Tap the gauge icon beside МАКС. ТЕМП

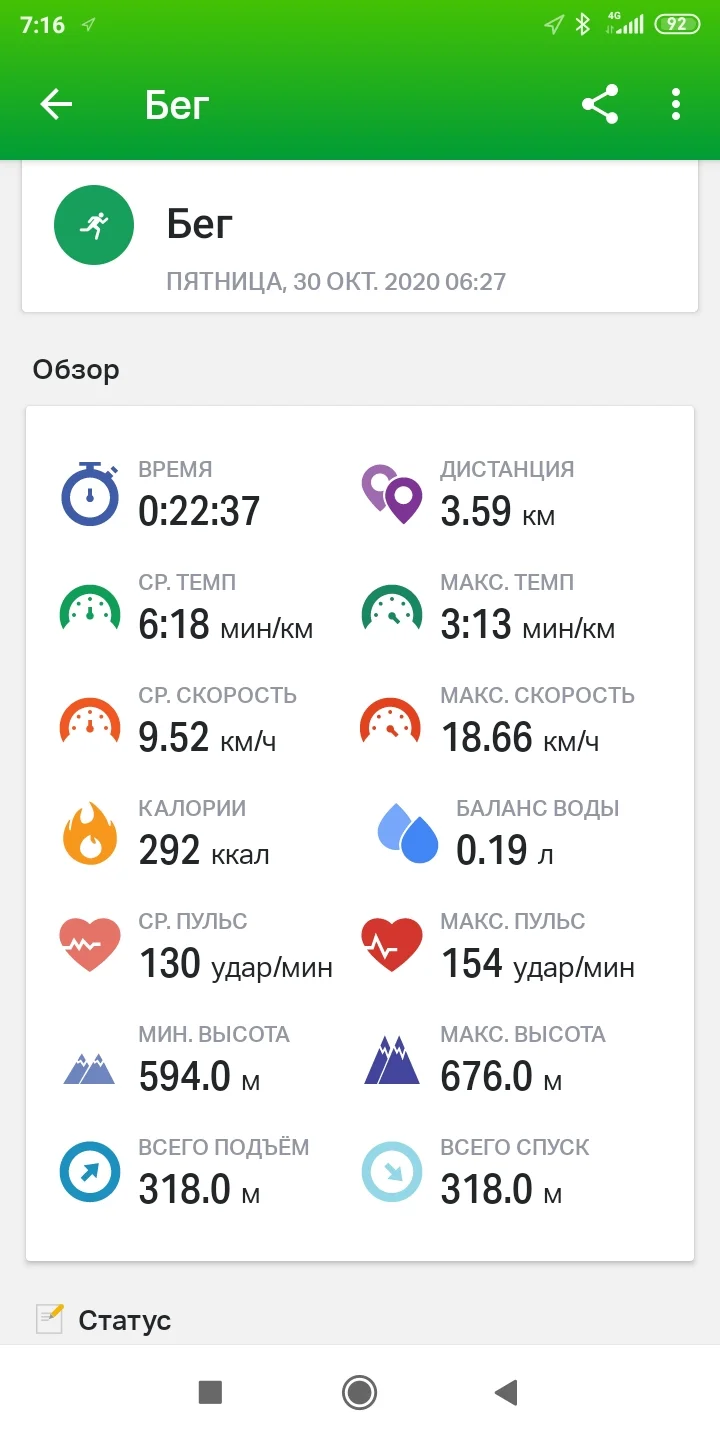coord(390,606)
